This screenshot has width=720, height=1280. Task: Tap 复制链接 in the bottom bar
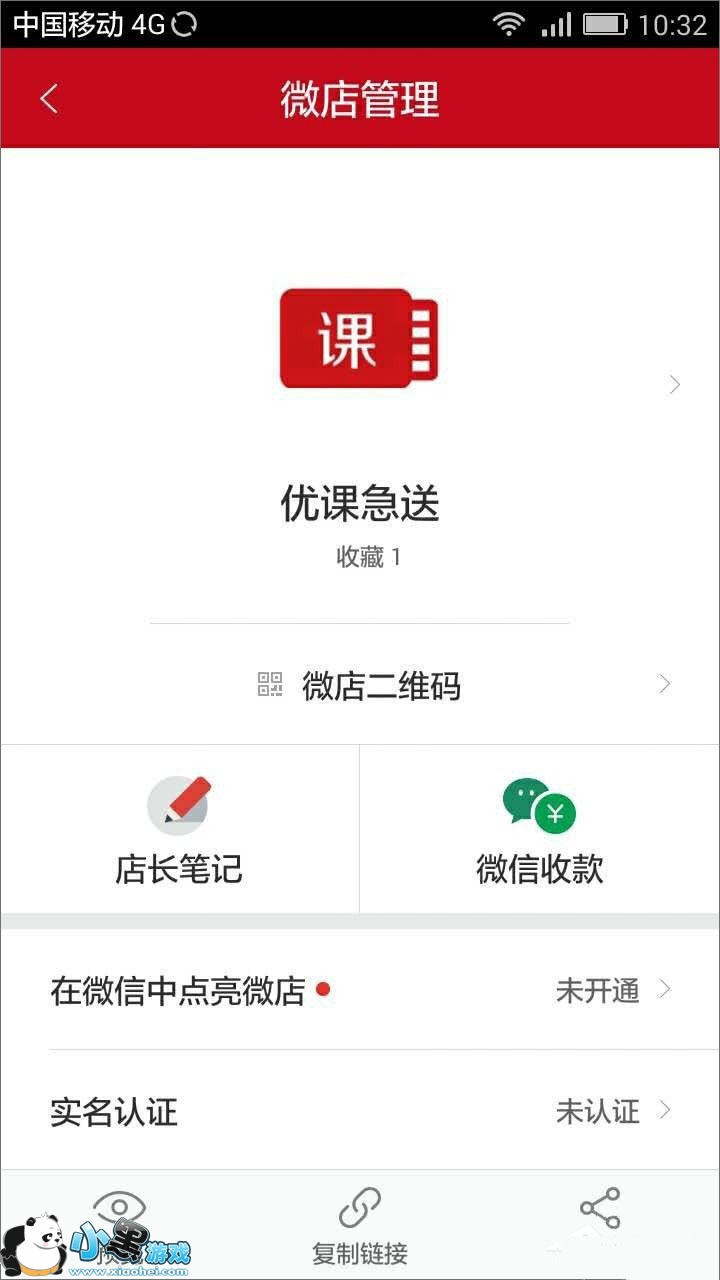pyautogui.click(x=360, y=1226)
